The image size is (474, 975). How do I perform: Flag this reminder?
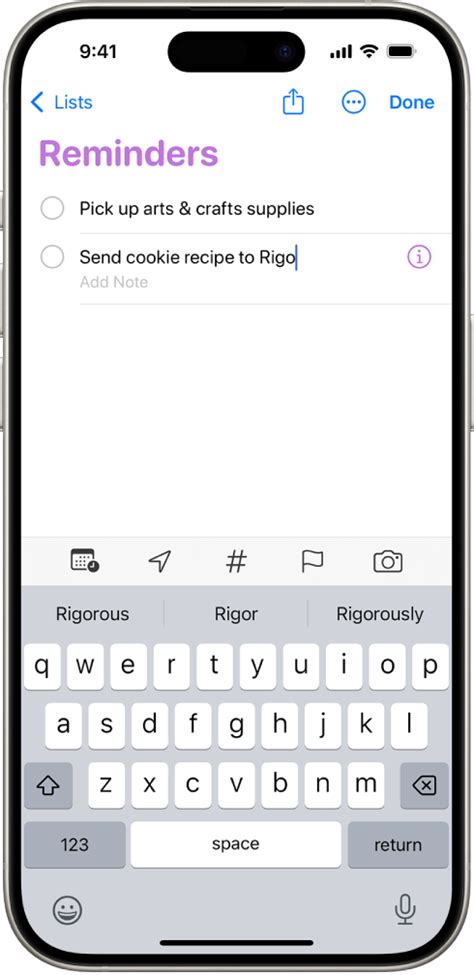(x=312, y=561)
